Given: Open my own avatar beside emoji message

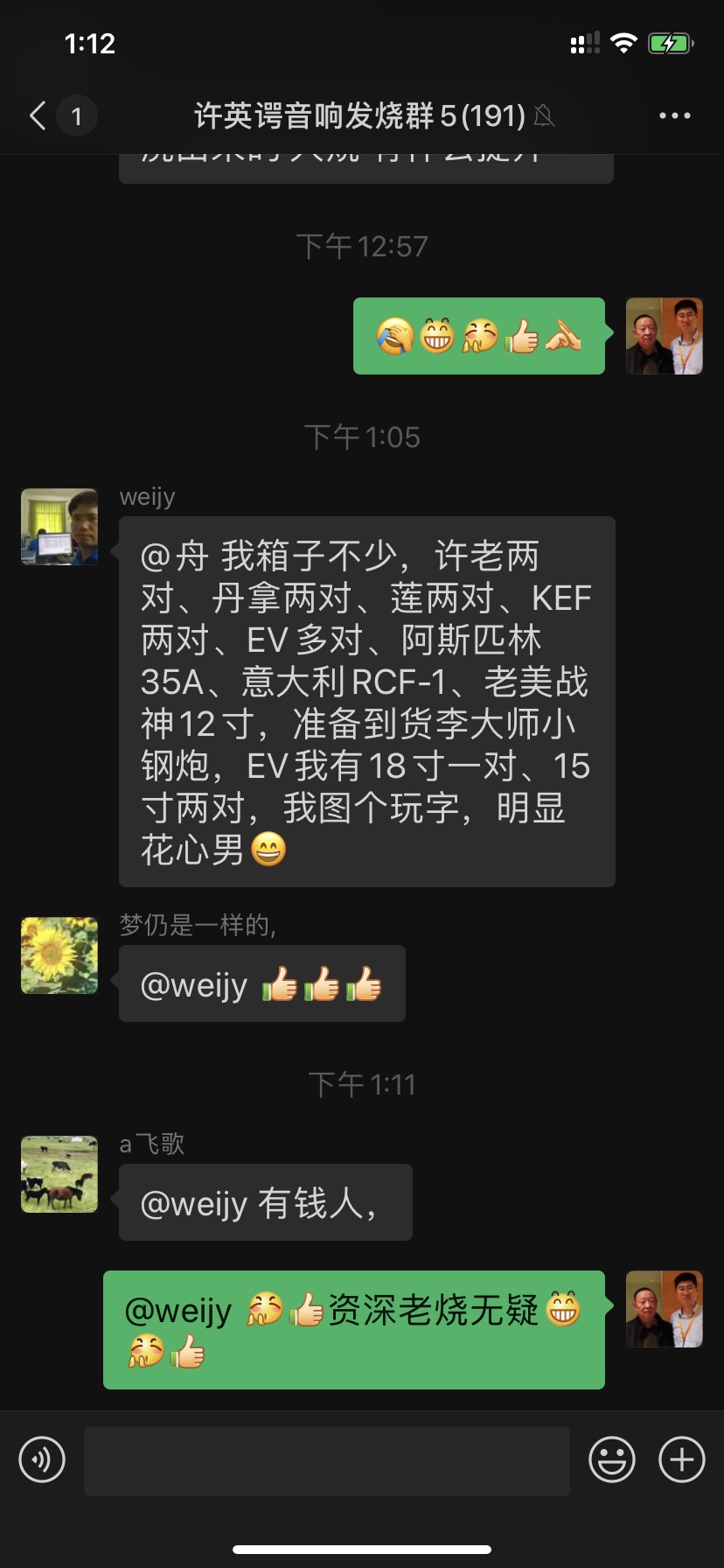Looking at the screenshot, I should (x=664, y=336).
